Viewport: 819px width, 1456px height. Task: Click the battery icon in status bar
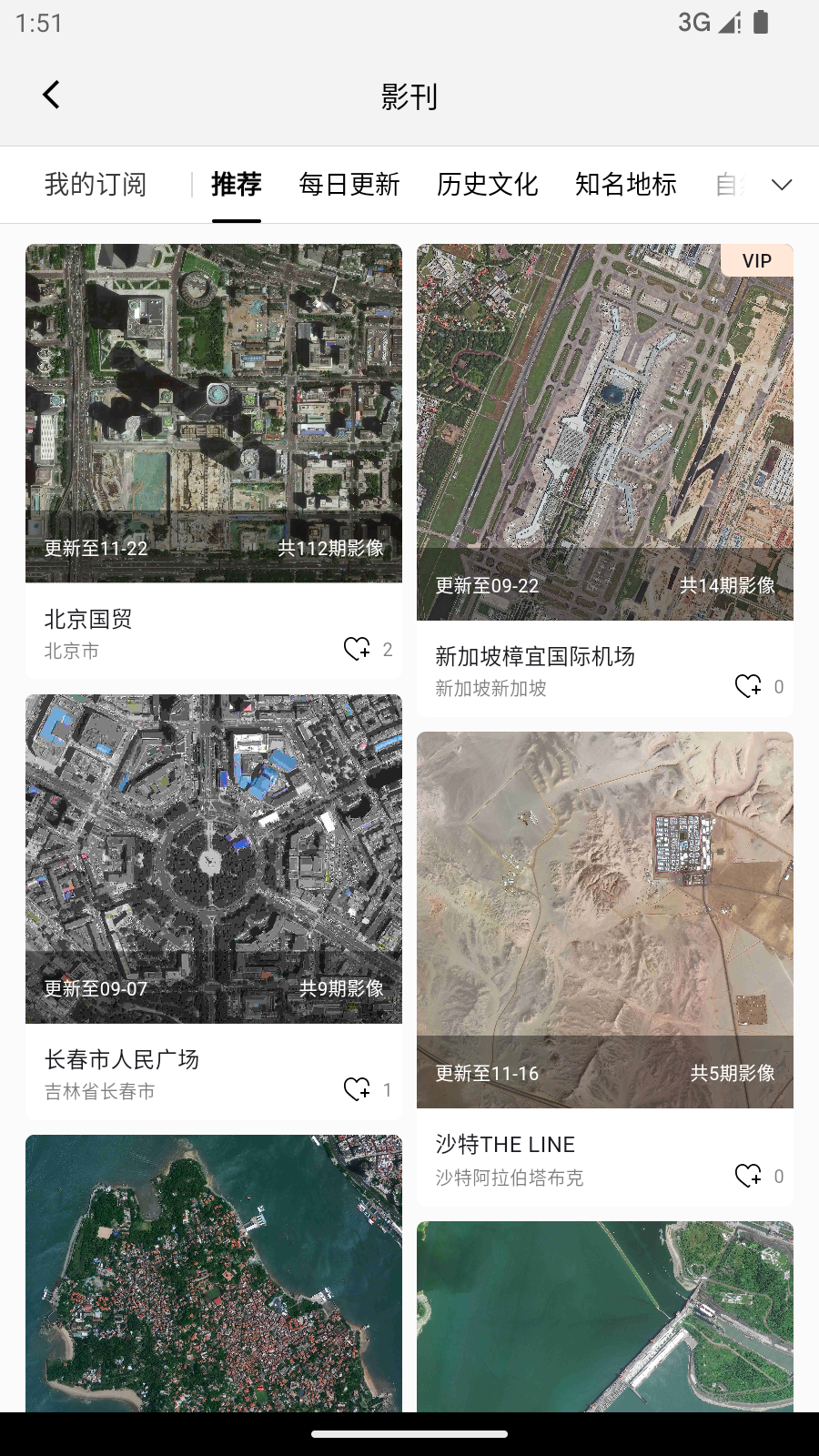pos(763,22)
